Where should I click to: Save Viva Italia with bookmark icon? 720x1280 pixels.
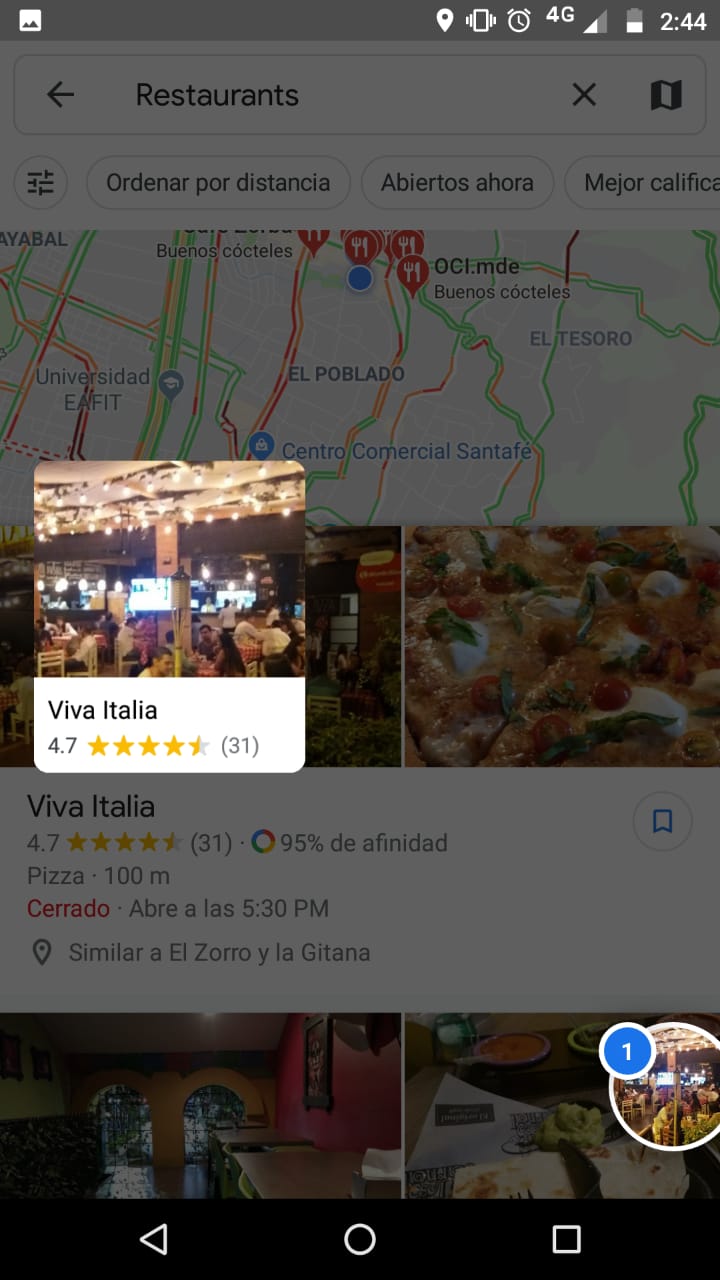pyautogui.click(x=662, y=822)
